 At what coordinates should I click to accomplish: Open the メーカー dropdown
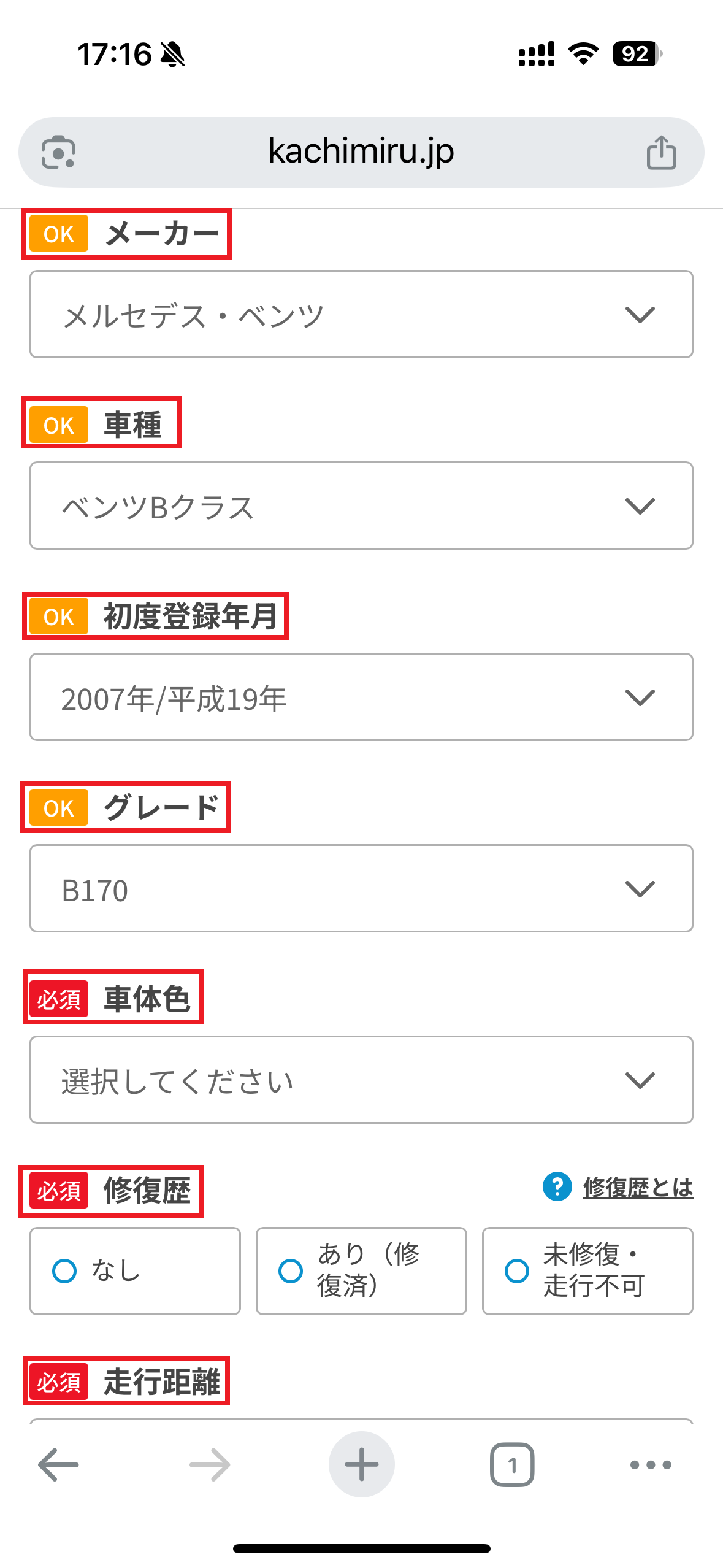pos(361,314)
